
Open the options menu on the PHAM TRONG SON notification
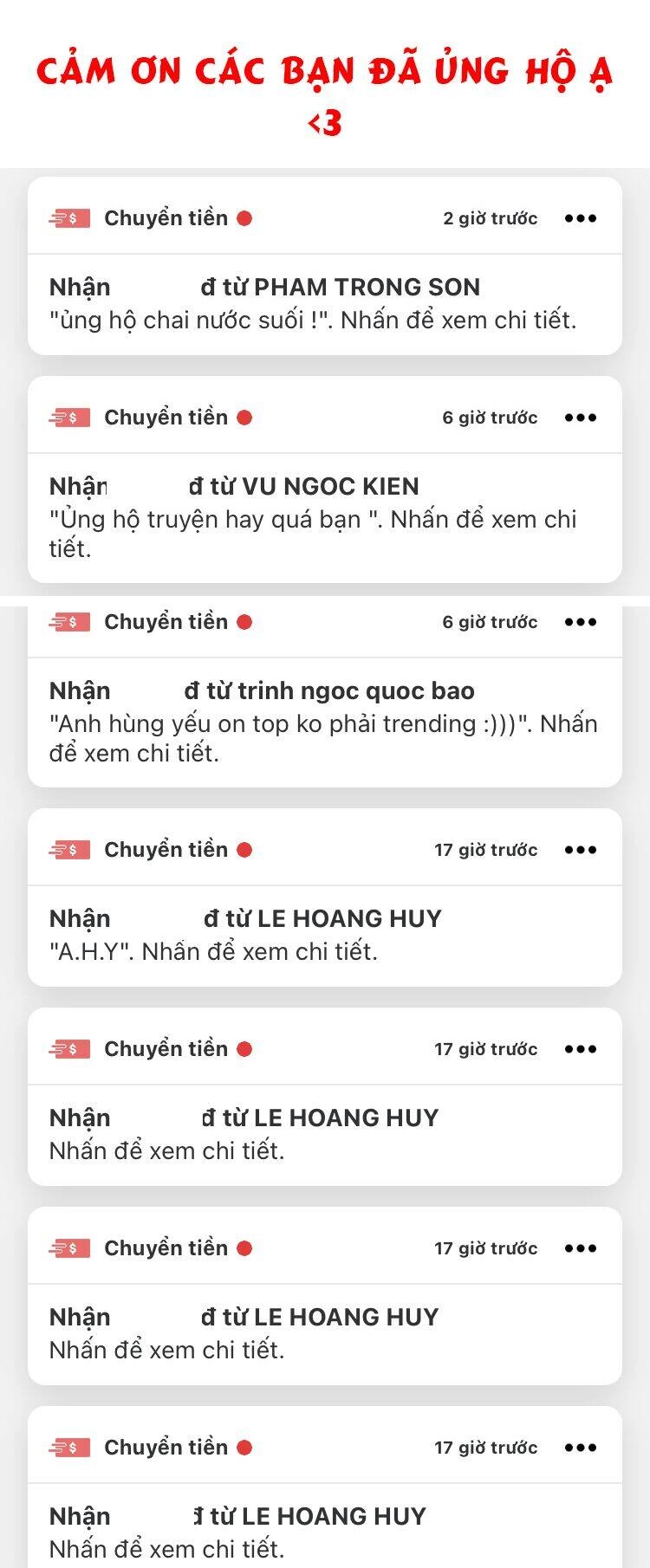pos(581,217)
